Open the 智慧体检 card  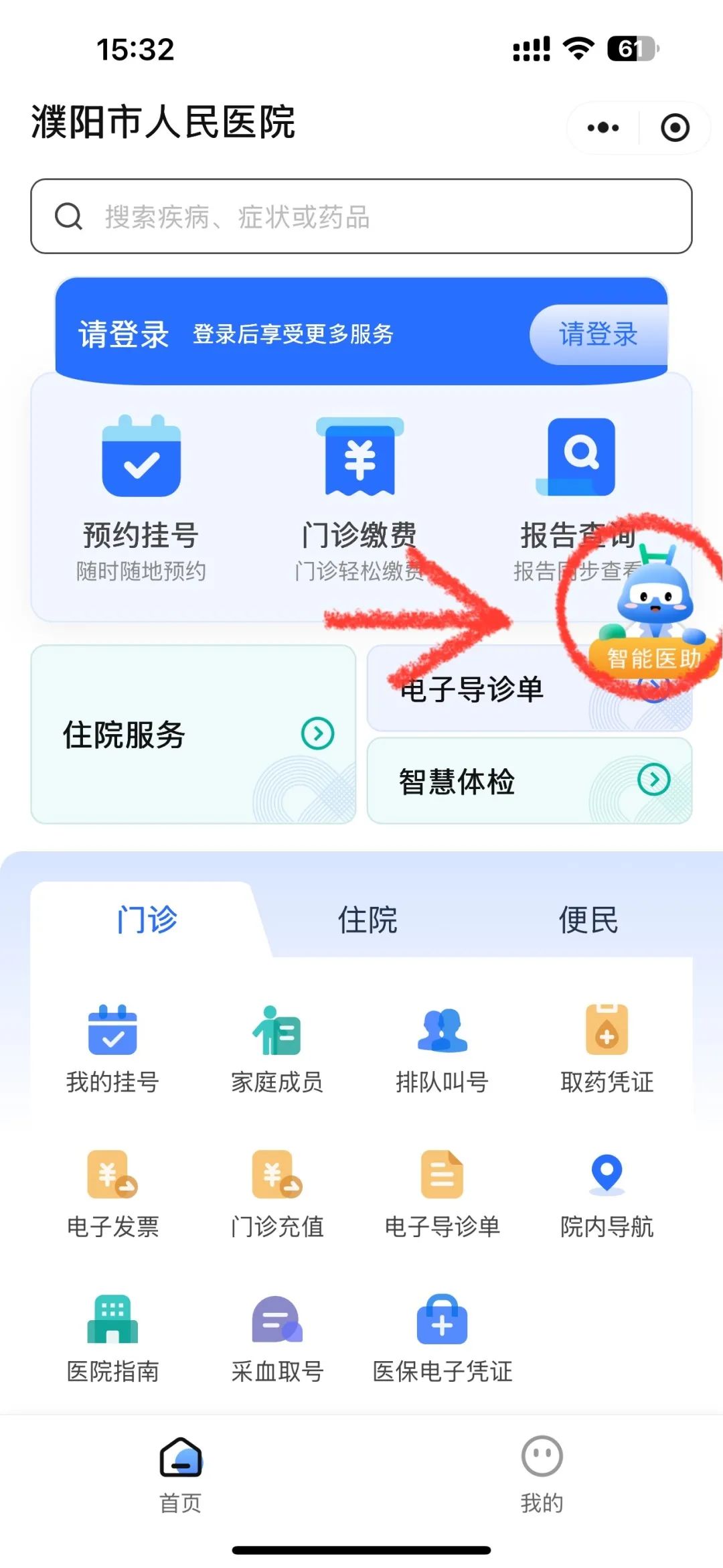click(x=529, y=781)
